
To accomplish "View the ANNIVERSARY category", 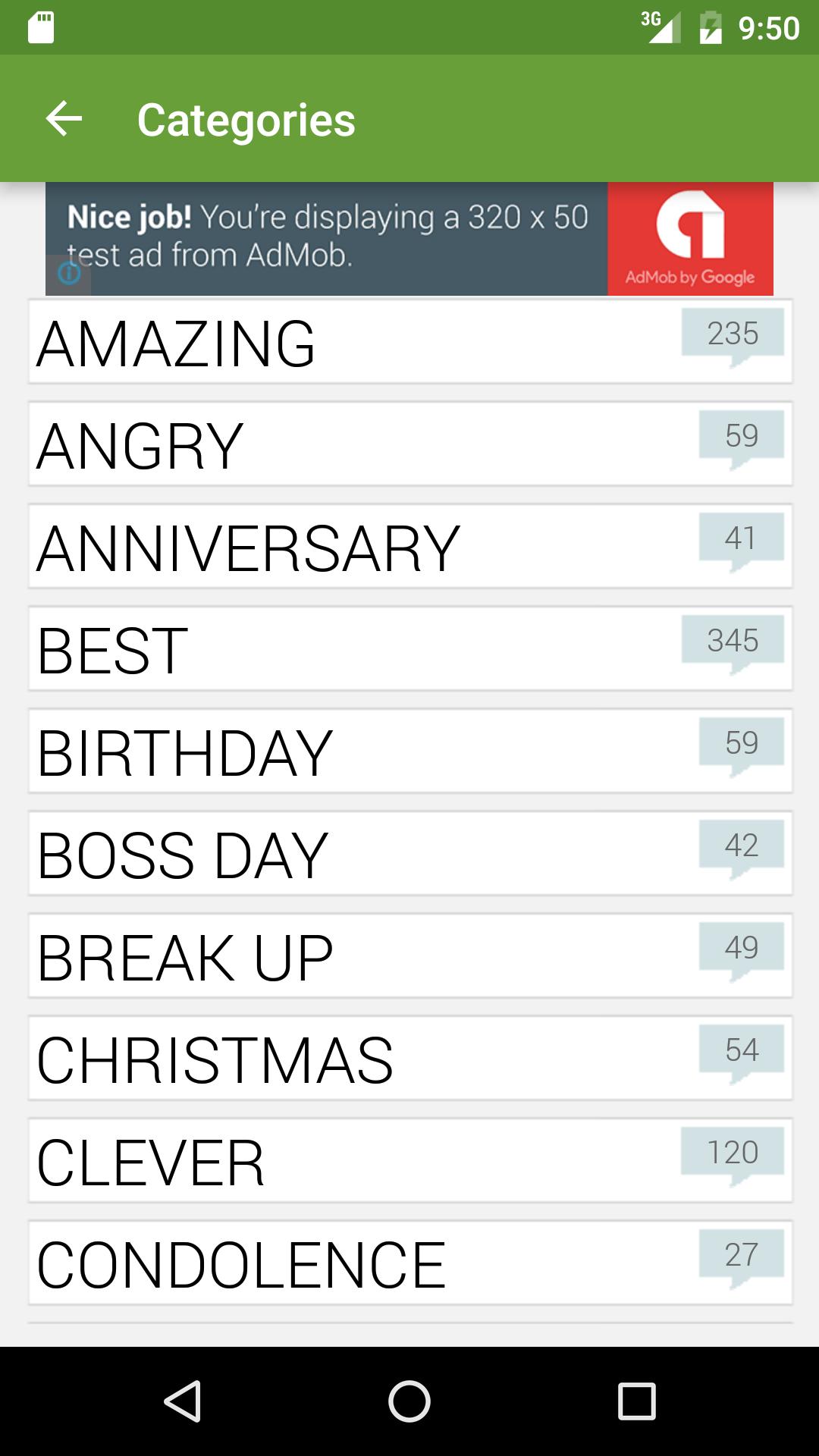I will click(x=409, y=548).
